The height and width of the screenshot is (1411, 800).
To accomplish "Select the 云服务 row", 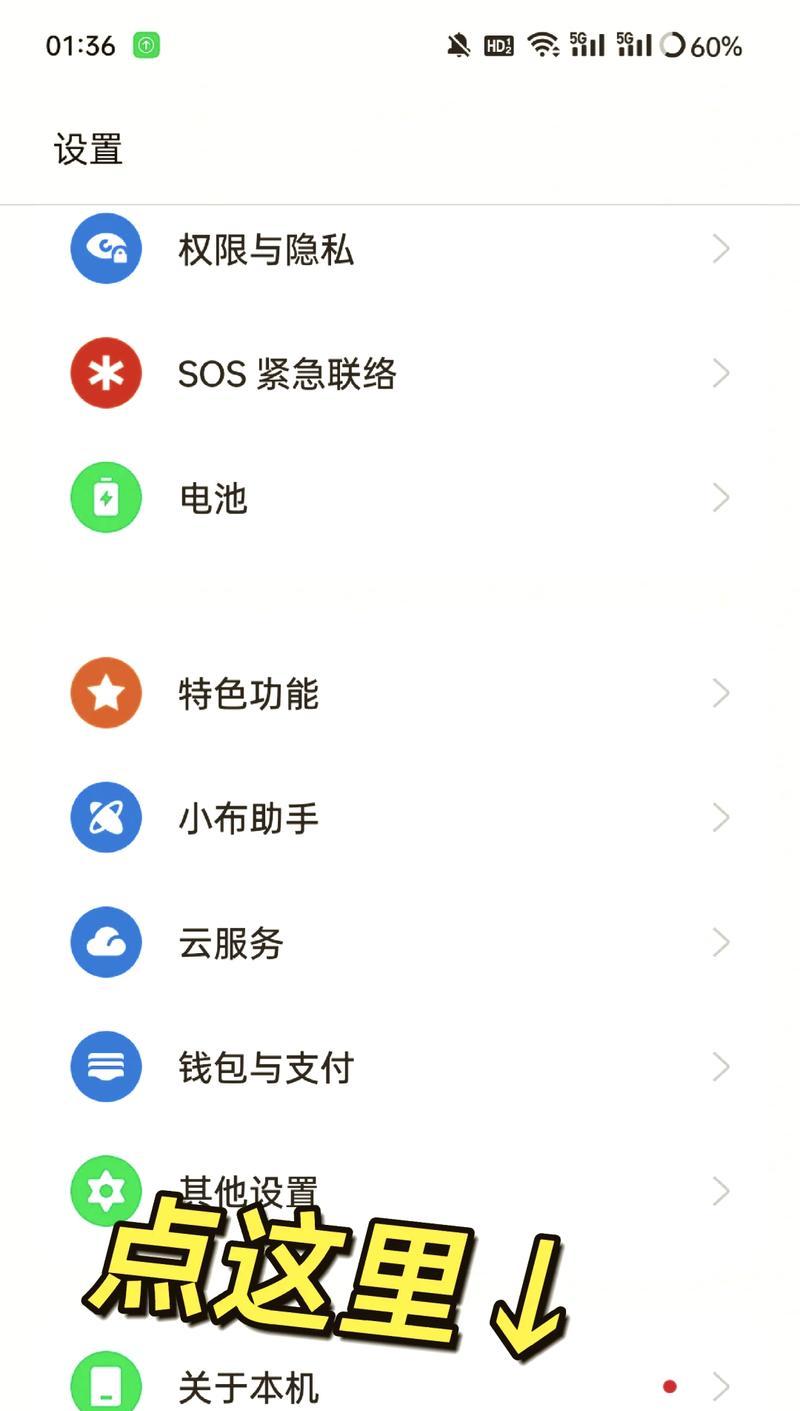I will pyautogui.click(x=400, y=943).
